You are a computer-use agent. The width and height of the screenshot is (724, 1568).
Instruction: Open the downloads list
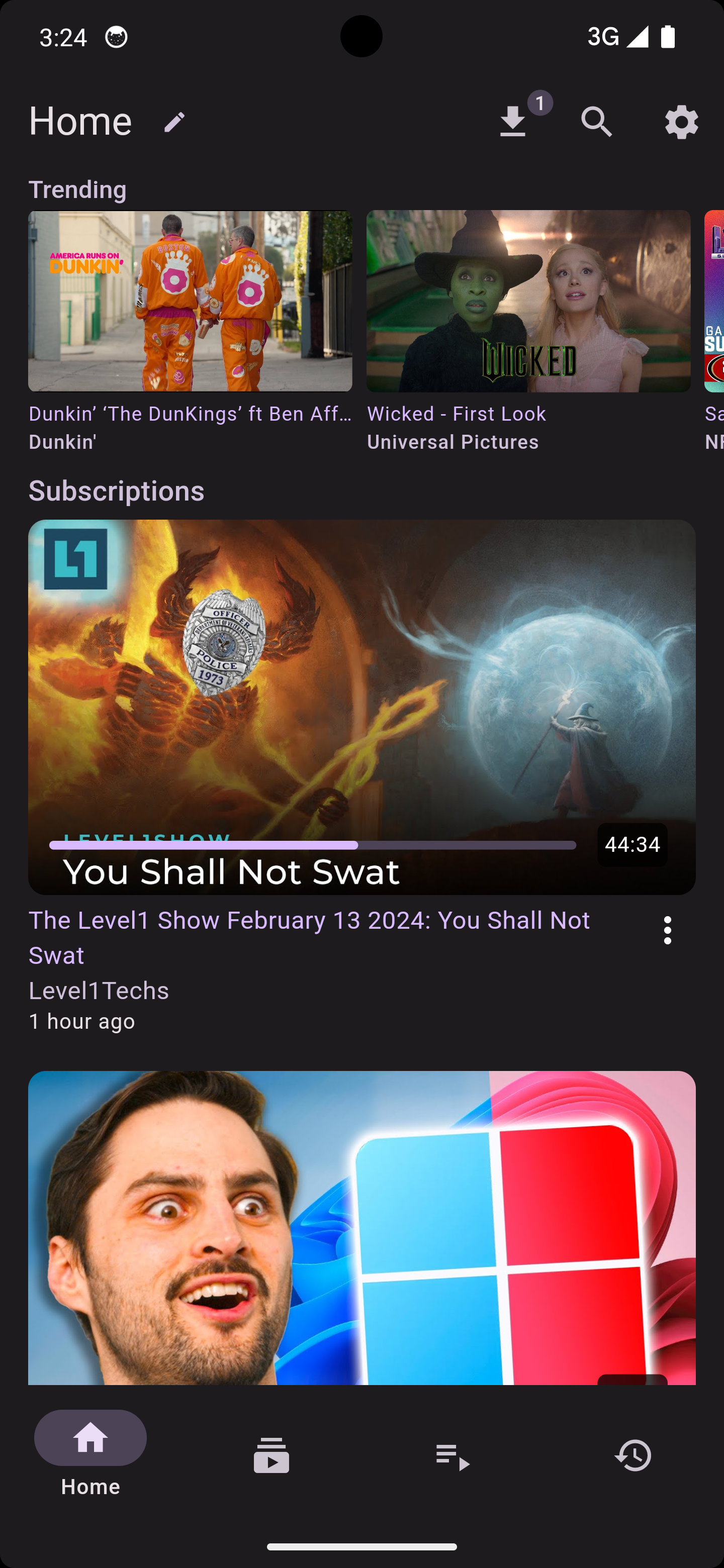(513, 122)
